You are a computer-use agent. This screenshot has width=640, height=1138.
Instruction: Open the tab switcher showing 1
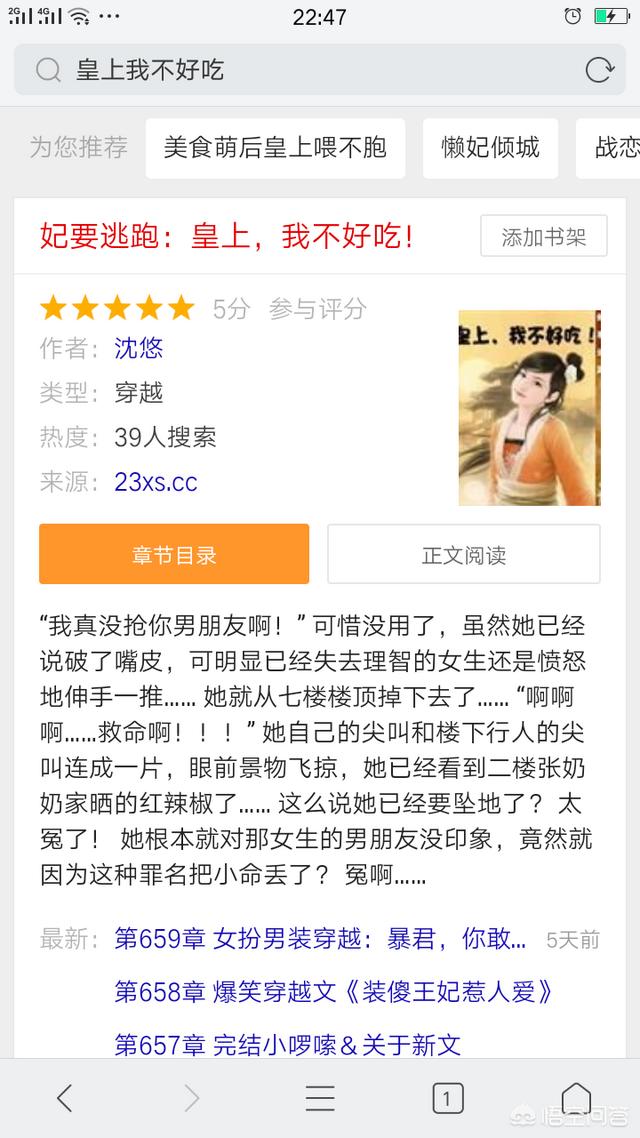tap(448, 1099)
